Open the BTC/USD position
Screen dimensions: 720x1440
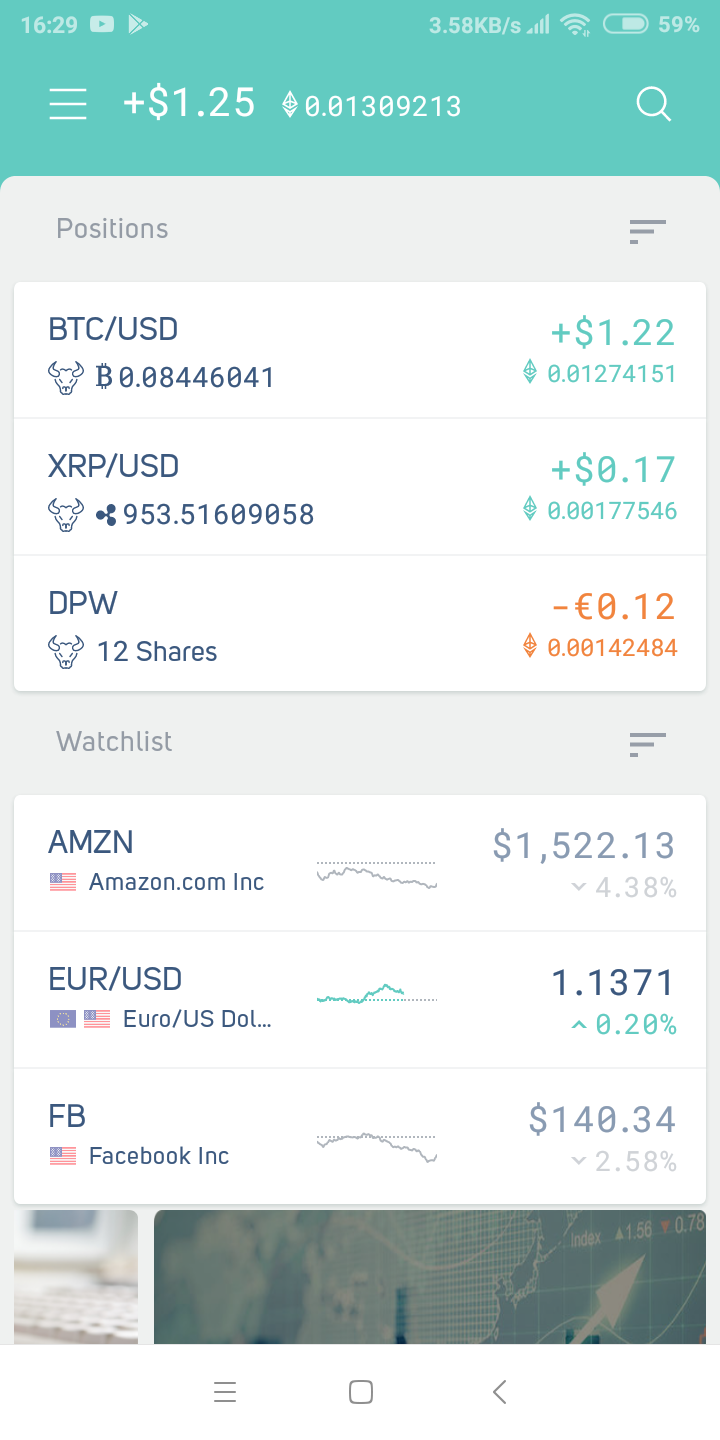click(x=360, y=351)
